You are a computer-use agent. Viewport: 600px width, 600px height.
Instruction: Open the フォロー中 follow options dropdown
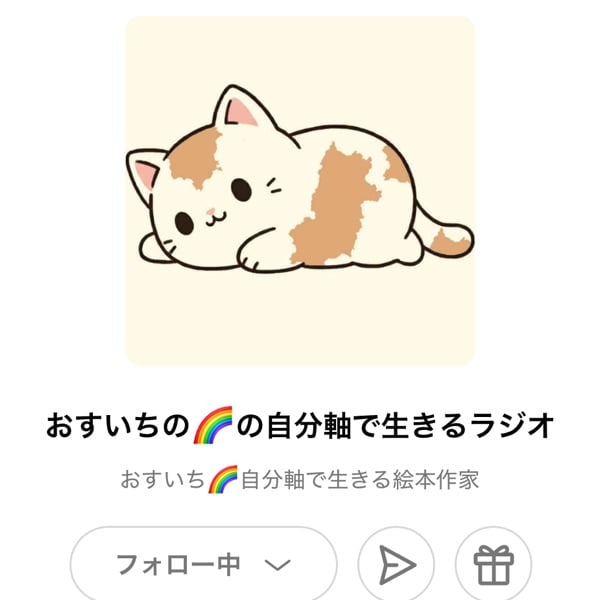click(x=203, y=565)
